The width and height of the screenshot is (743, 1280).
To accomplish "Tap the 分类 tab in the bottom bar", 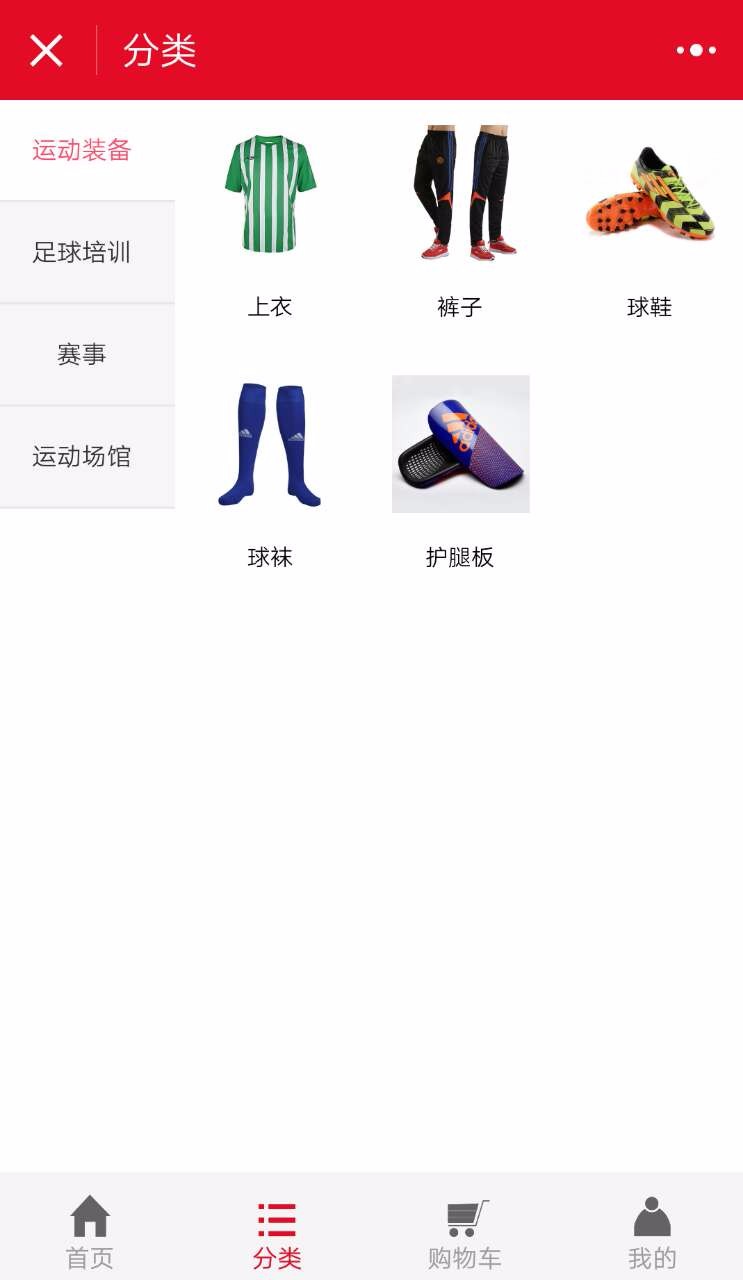I will pos(277,1232).
